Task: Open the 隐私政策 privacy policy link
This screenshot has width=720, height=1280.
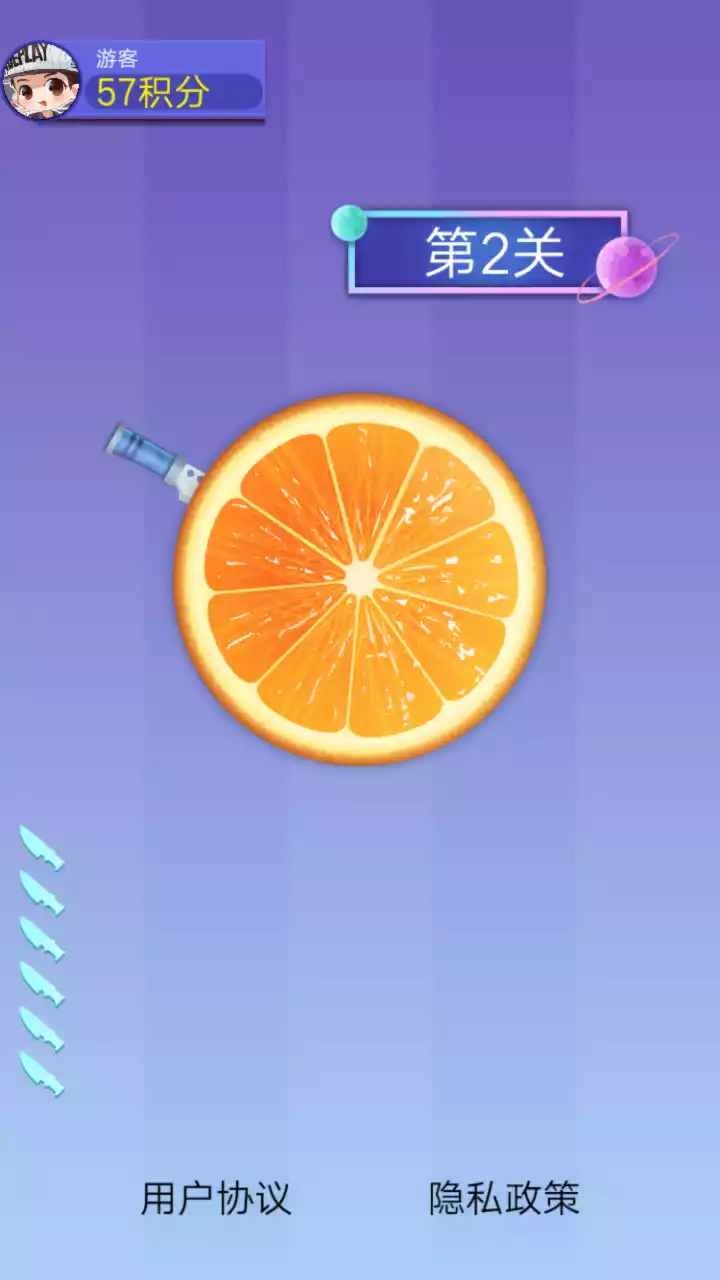Action: [x=504, y=1198]
